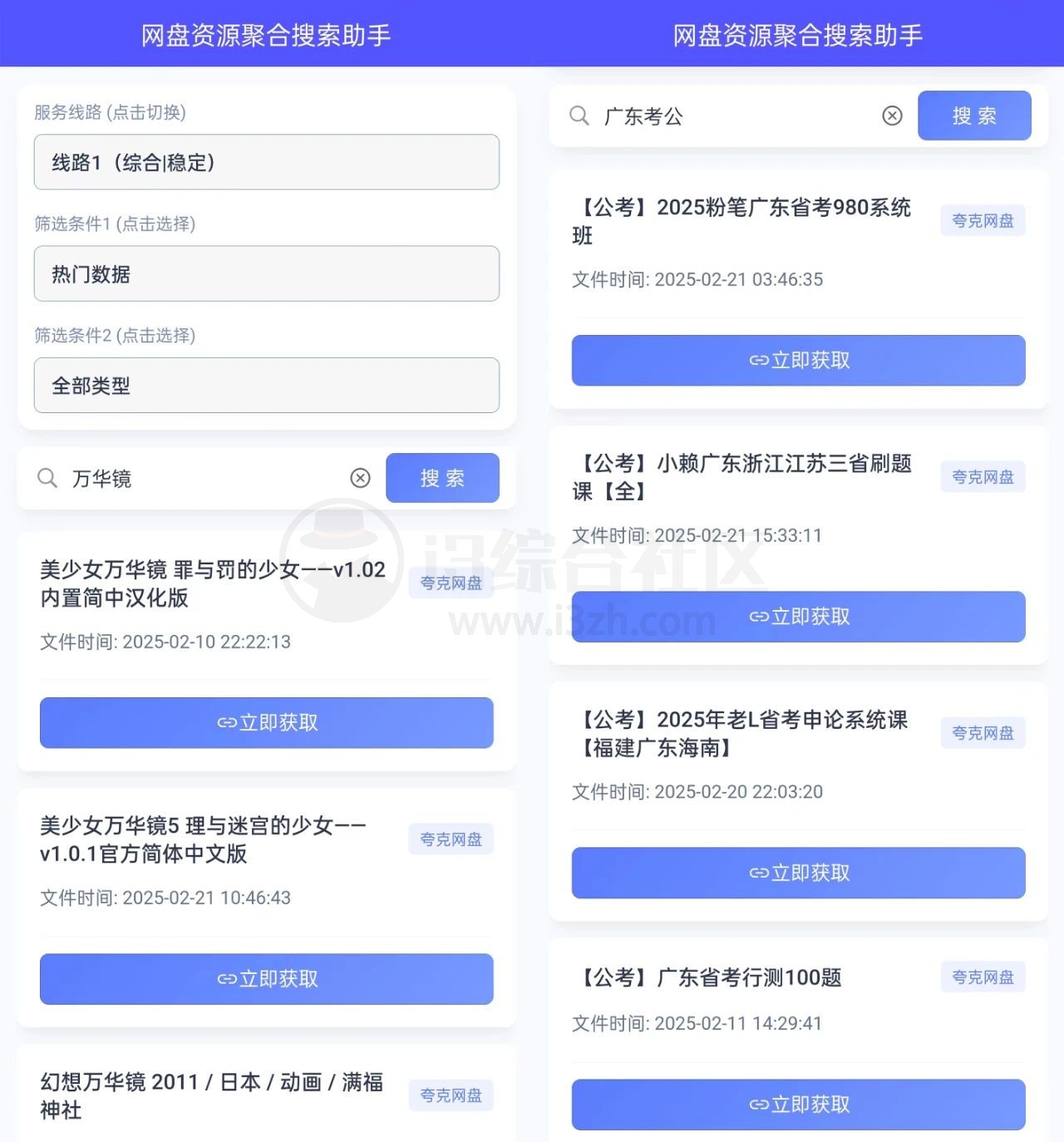The image size is (1064, 1142).
Task: Click the 搜索 button next to 万华镜
Action: [x=442, y=478]
